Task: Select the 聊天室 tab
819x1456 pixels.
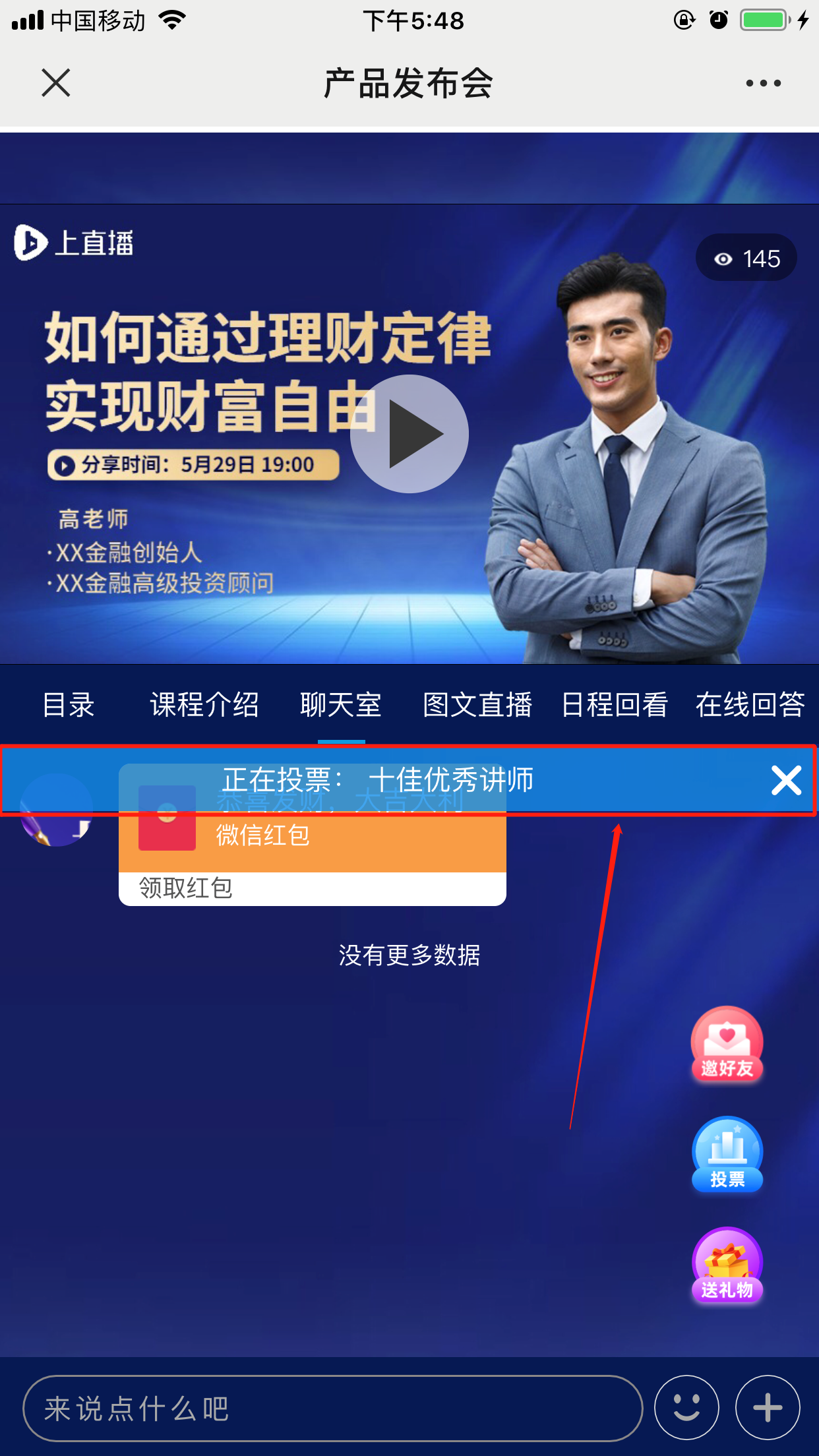Action: (x=341, y=704)
